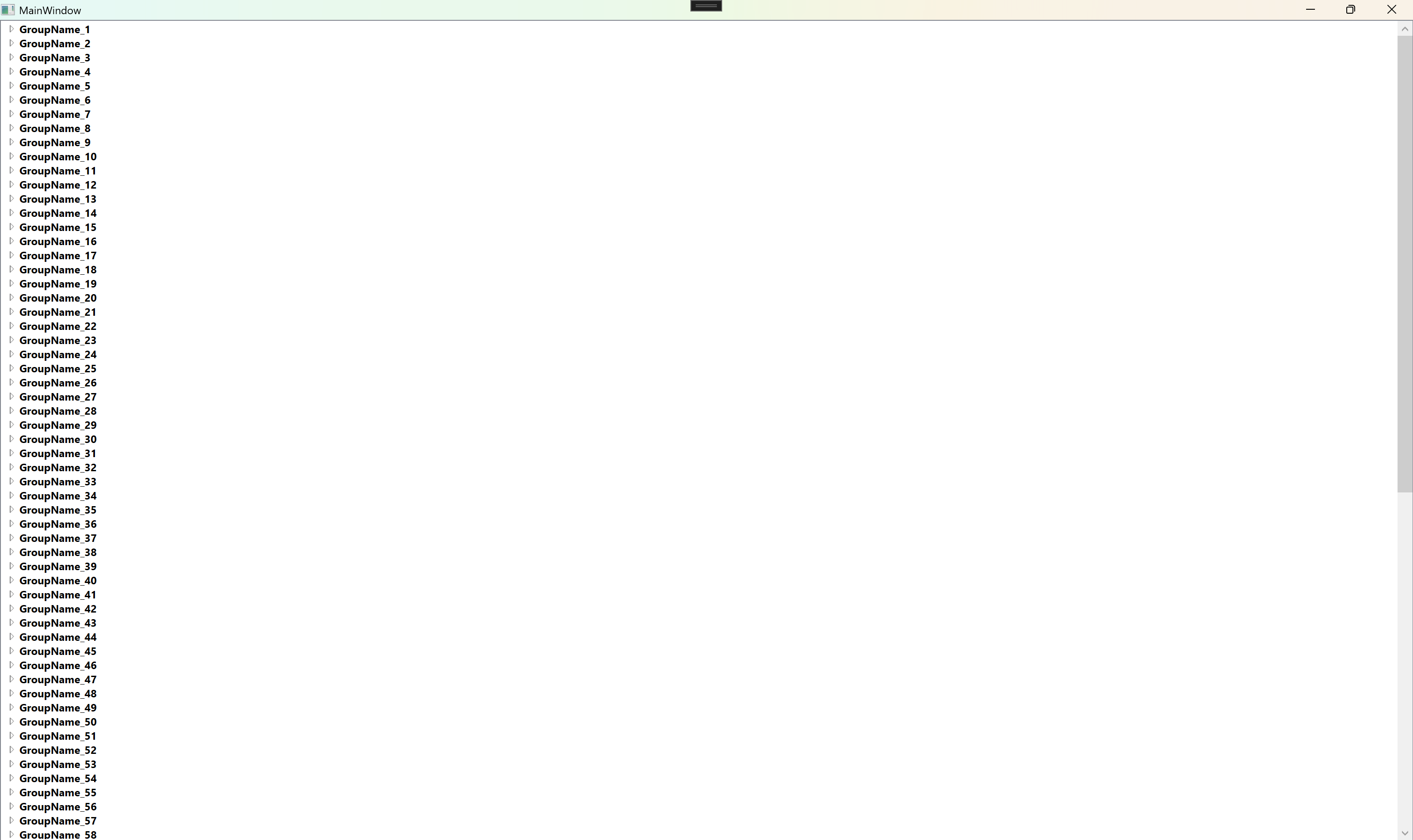Expand GroupName_44 node
The image size is (1413, 840).
(11, 637)
